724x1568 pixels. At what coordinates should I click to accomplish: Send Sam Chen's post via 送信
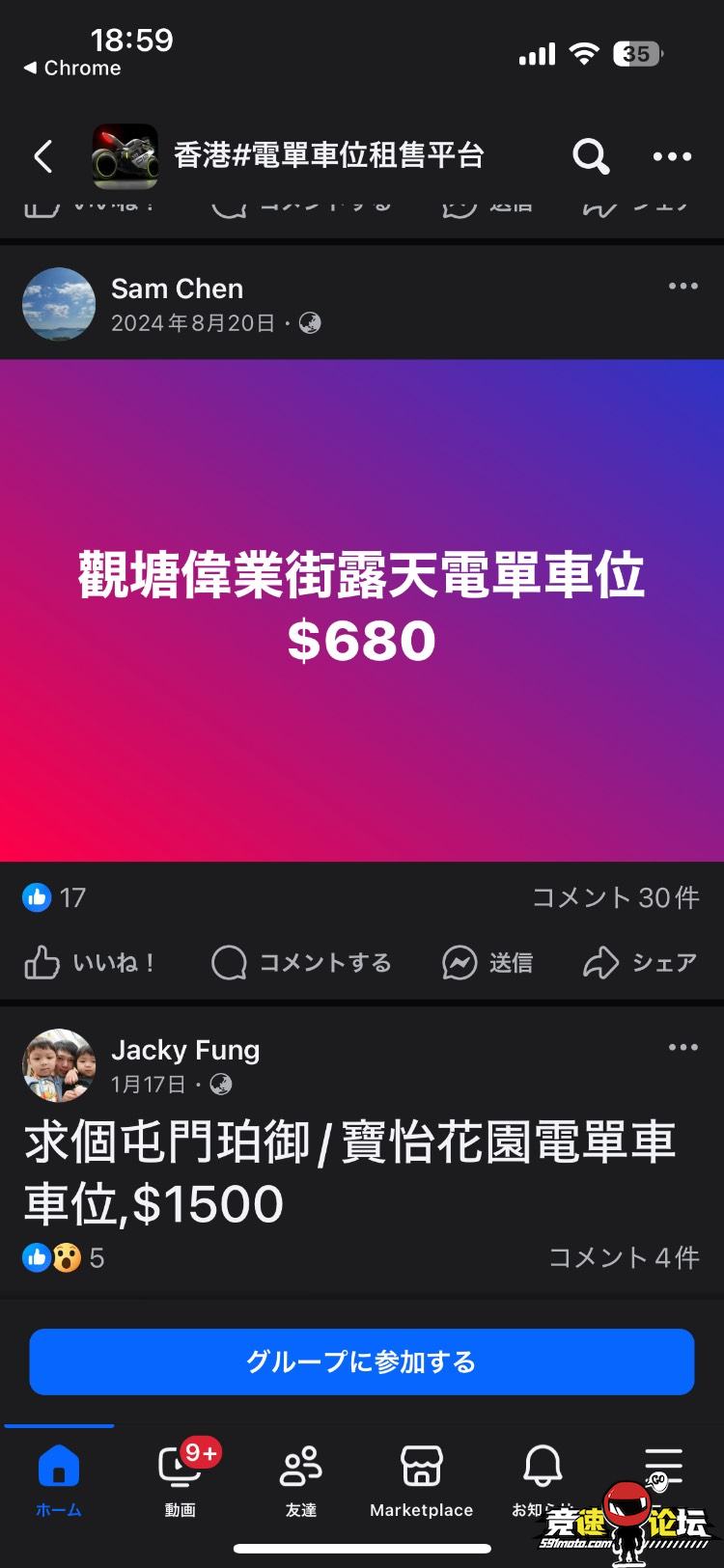click(x=487, y=962)
